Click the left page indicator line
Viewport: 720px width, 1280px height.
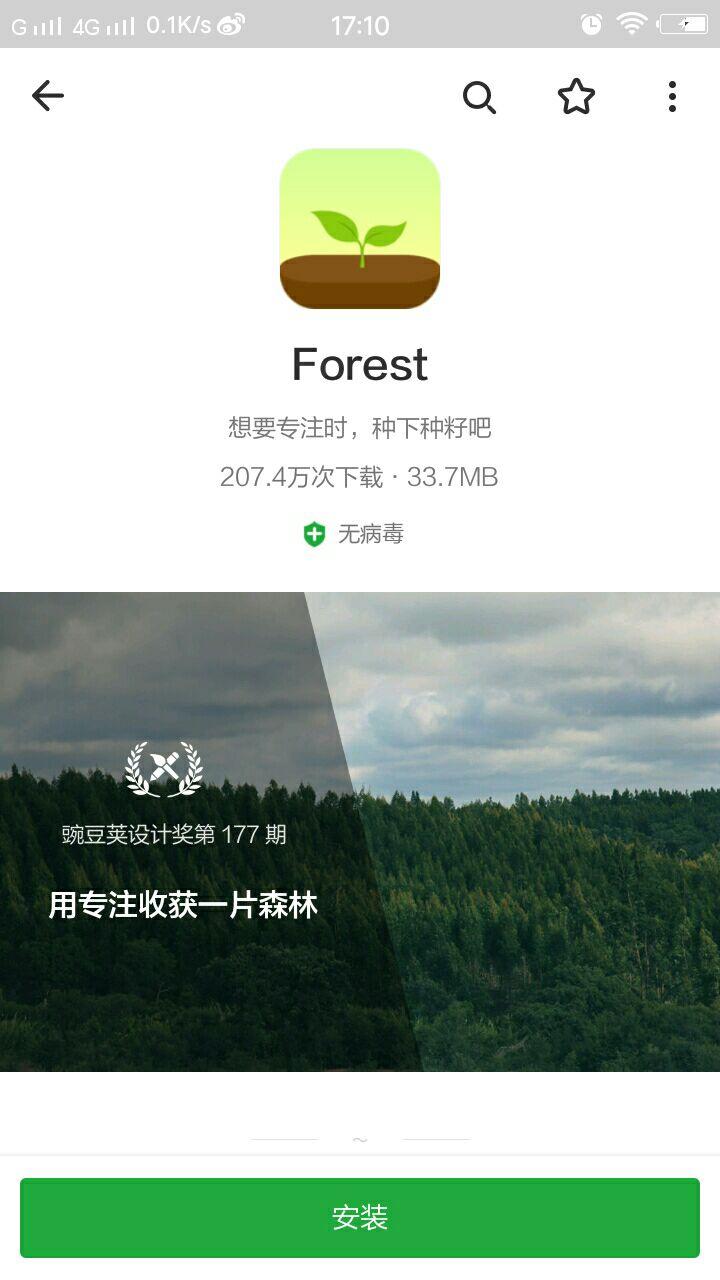click(285, 1138)
